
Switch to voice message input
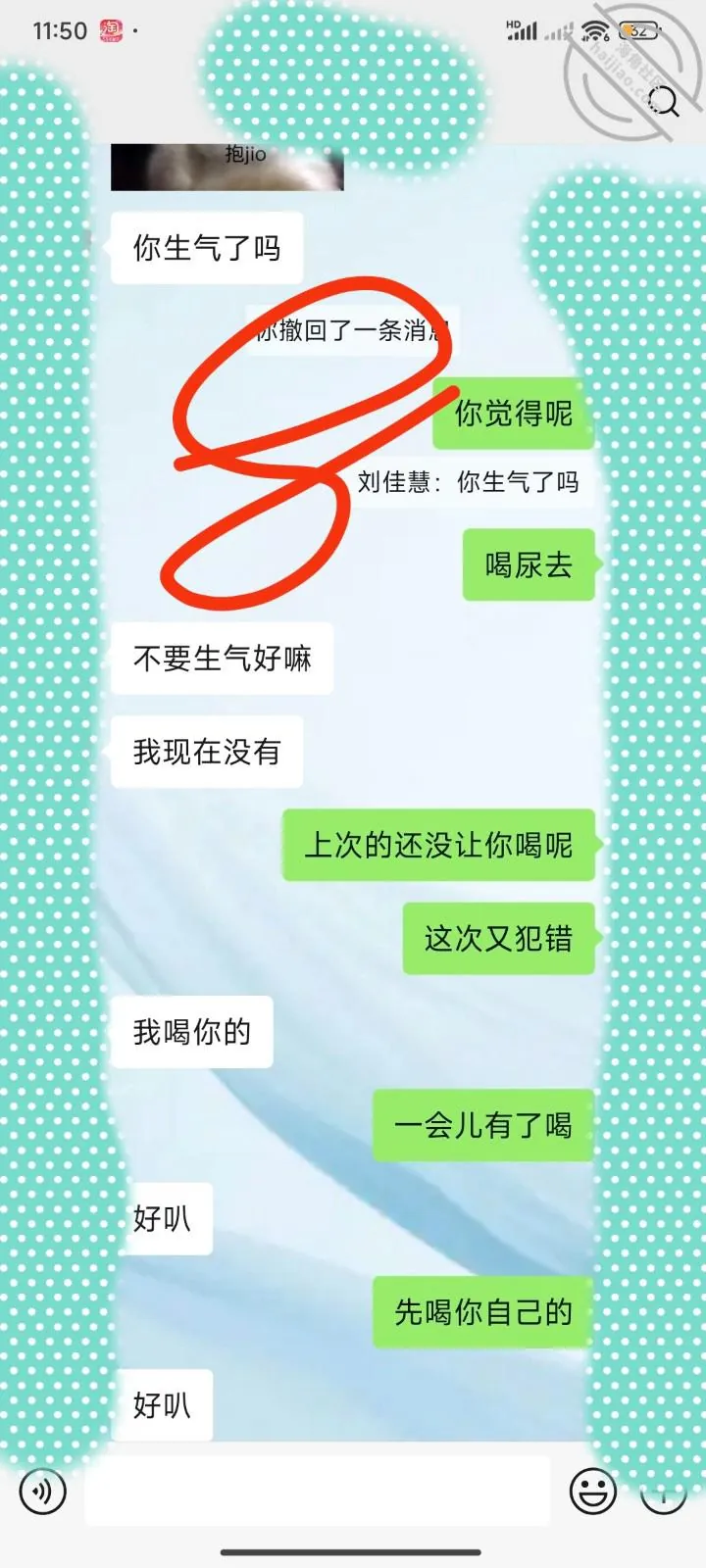pos(43,1492)
